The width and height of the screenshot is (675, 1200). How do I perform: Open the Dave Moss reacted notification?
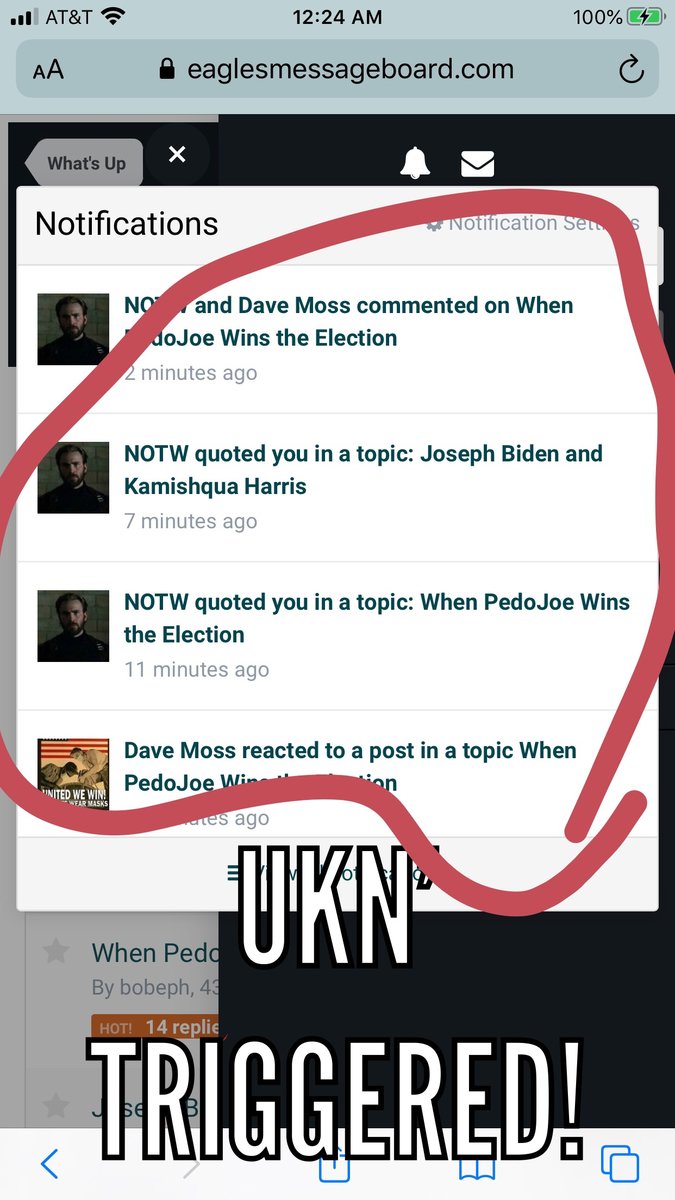coord(337,773)
